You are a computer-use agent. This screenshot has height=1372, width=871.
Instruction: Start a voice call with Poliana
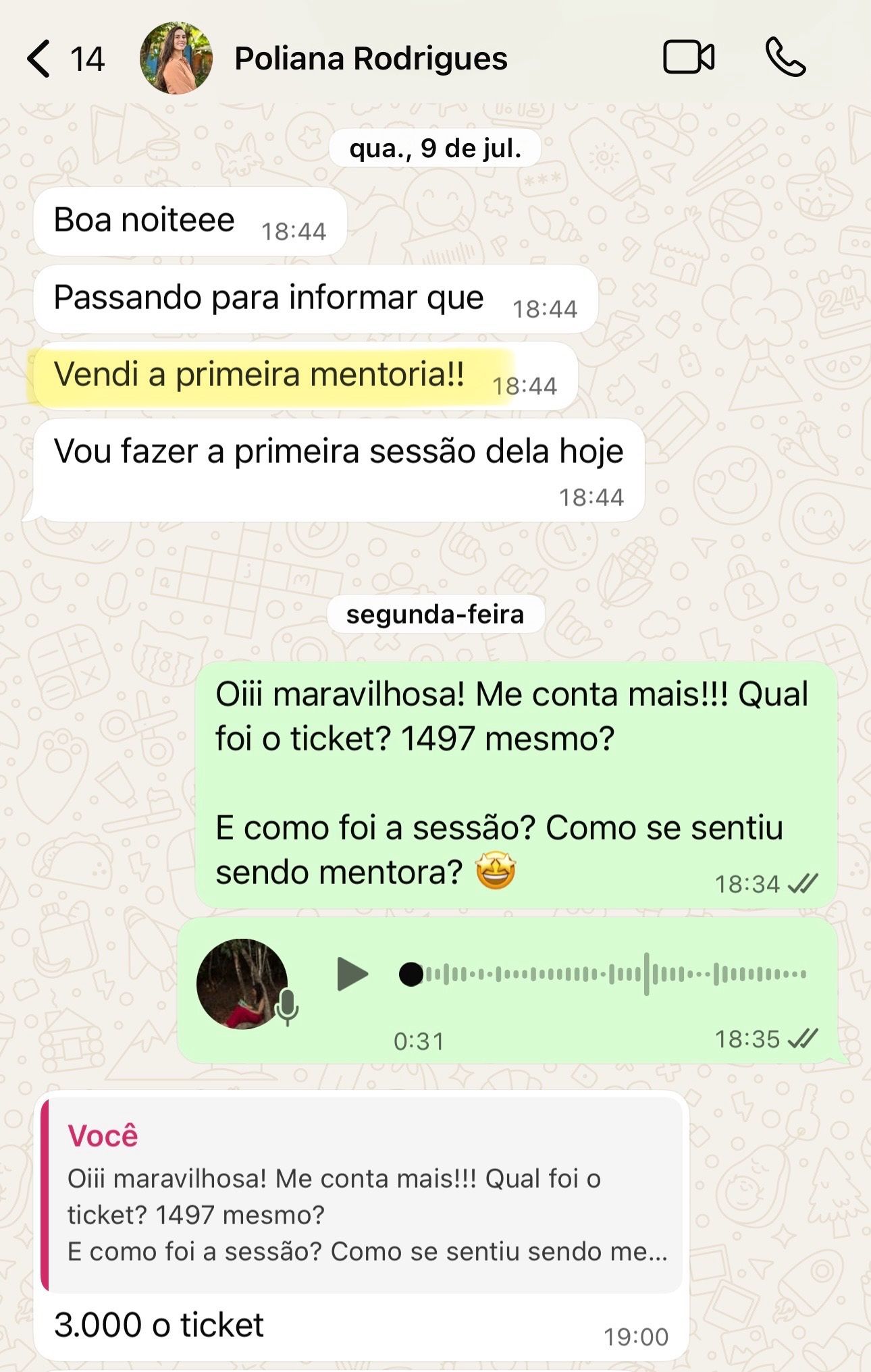(785, 57)
